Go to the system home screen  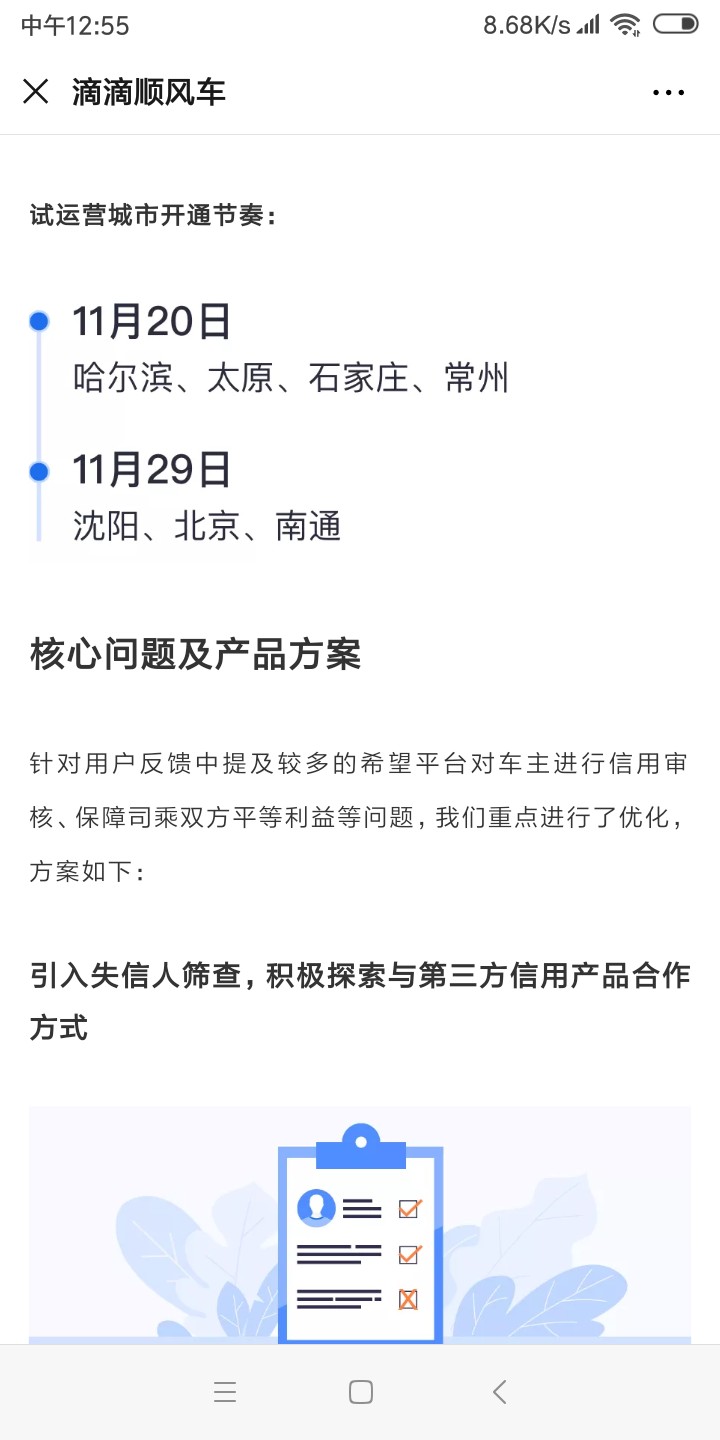pos(360,1392)
